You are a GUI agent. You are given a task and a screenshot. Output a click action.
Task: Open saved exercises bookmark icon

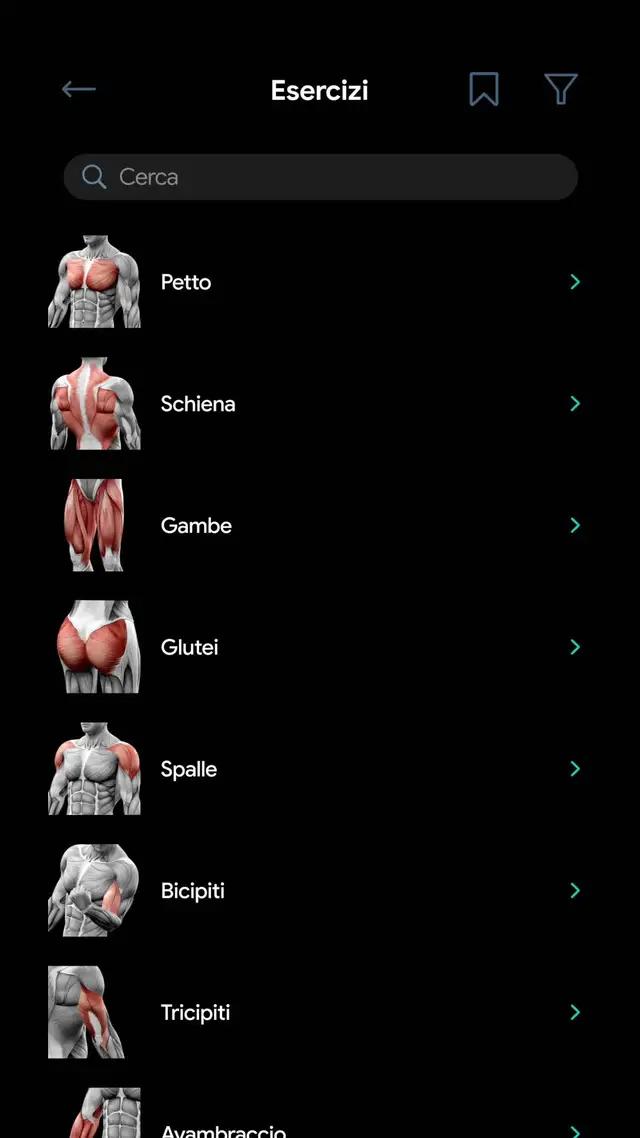pos(484,90)
